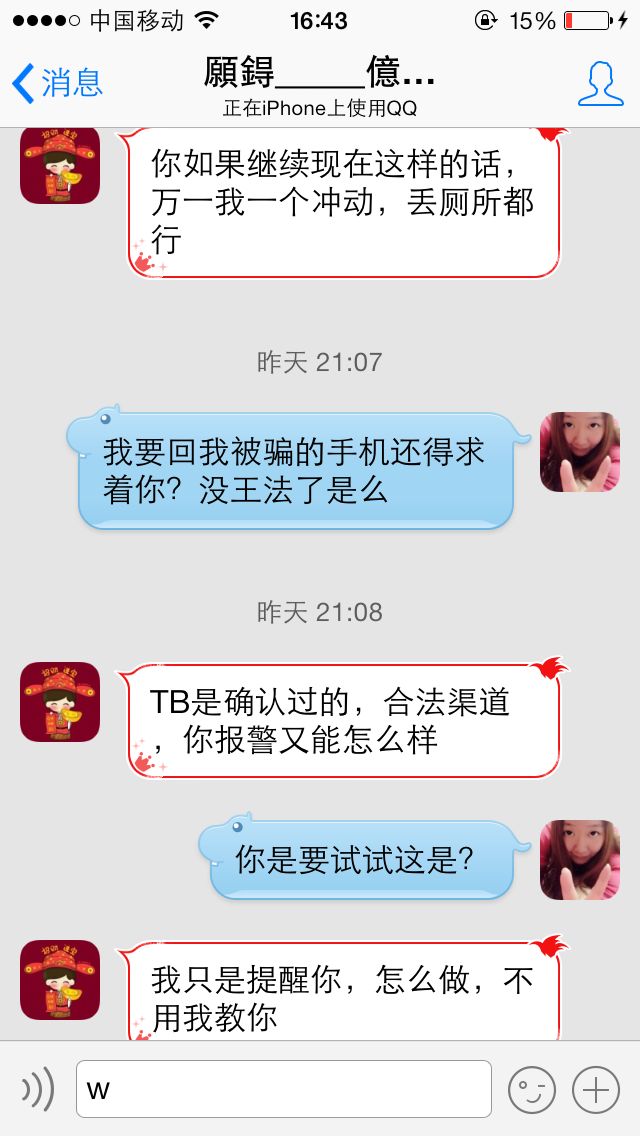Go back to the 消息 list
The image size is (640, 1136).
(x=57, y=83)
